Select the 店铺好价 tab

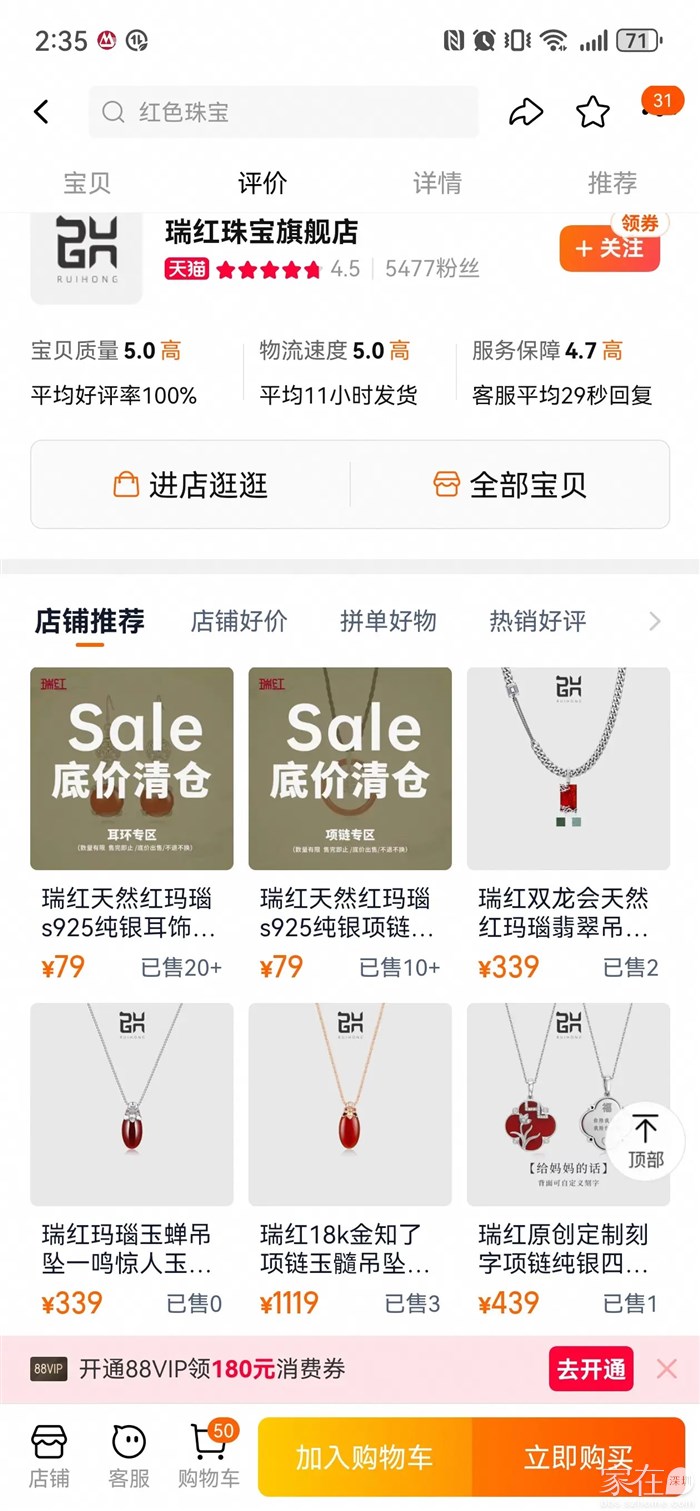point(239,621)
